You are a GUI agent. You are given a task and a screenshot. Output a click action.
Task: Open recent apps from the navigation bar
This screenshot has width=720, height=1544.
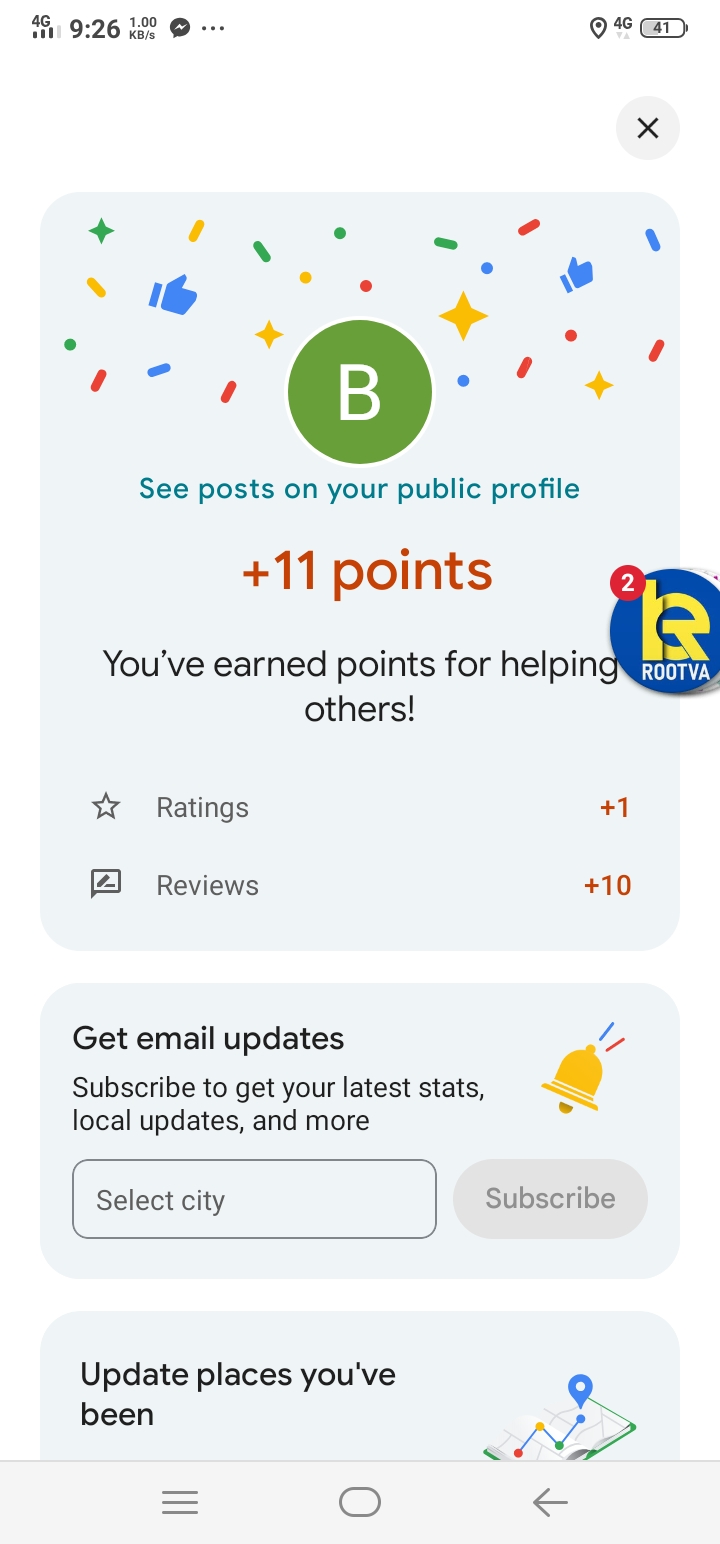(180, 1502)
